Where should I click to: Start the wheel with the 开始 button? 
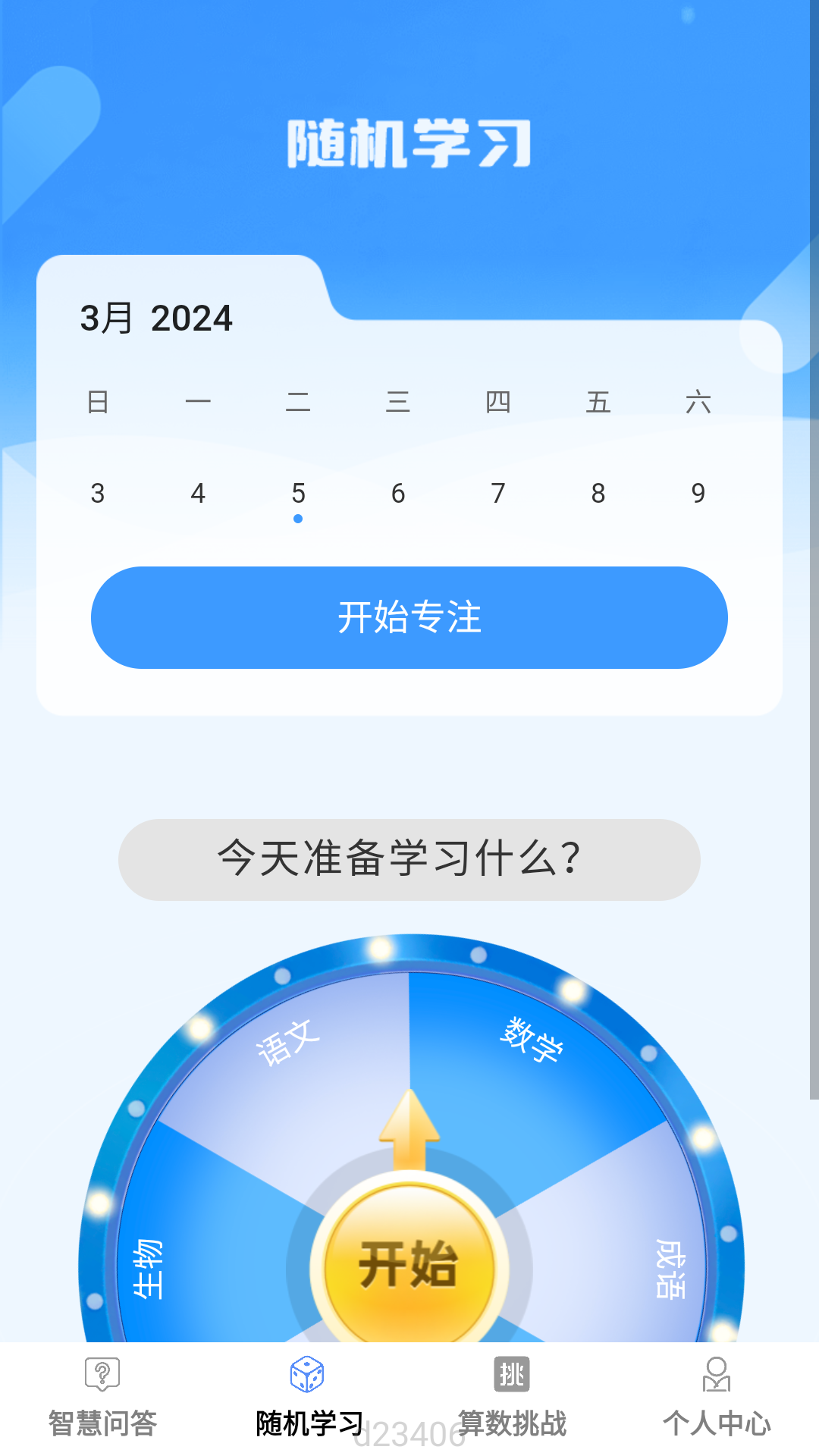point(409,1265)
